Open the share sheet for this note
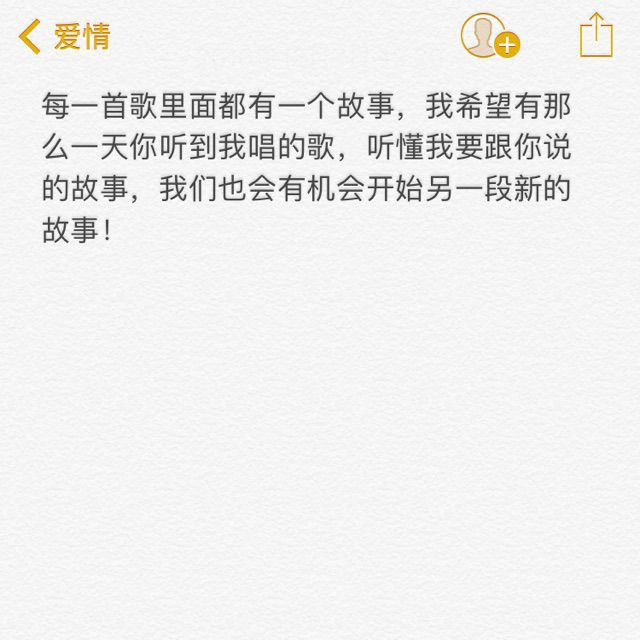The image size is (640, 640). pyautogui.click(x=596, y=35)
